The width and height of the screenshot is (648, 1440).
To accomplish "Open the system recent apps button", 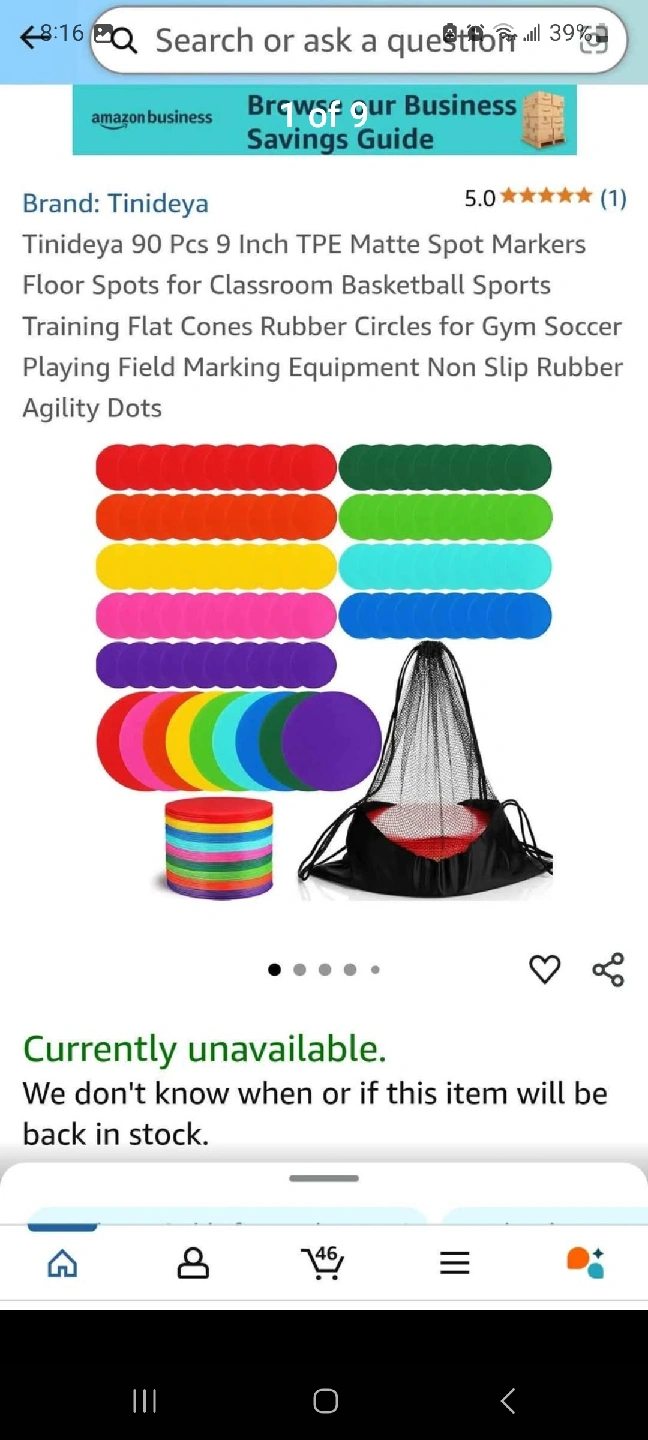I will 145,1401.
